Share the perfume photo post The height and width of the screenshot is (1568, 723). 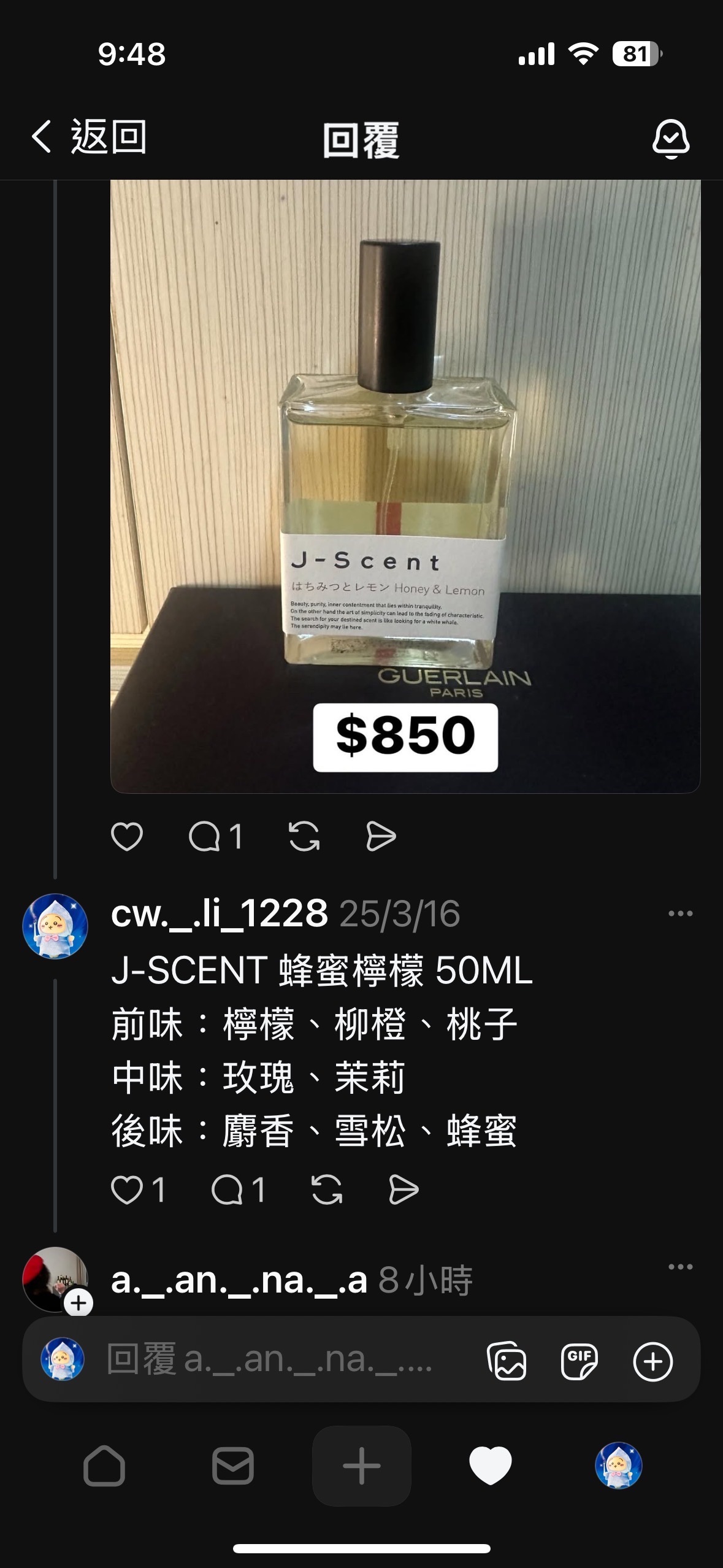381,837
